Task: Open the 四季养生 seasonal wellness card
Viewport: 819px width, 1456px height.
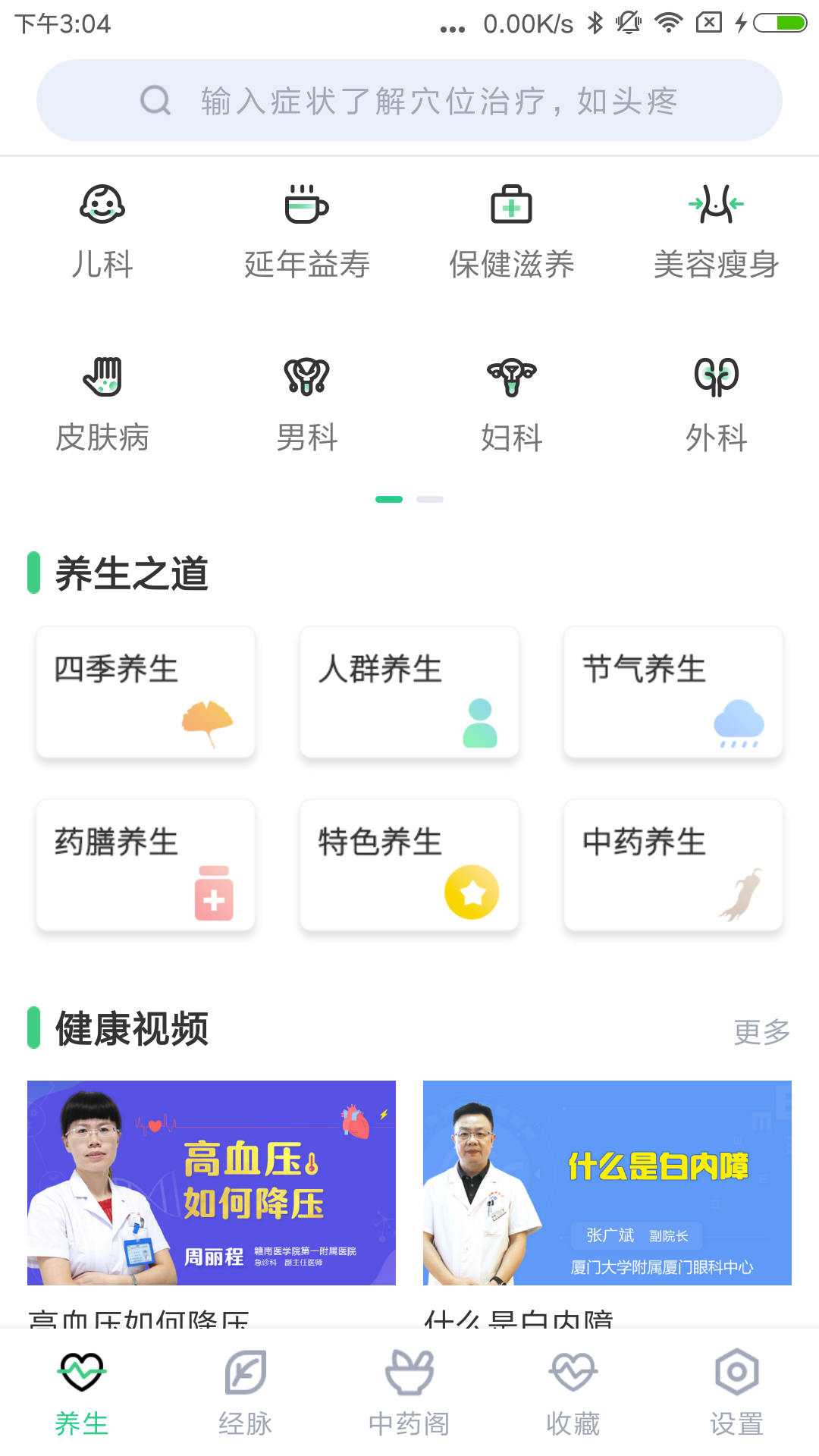Action: pos(144,692)
